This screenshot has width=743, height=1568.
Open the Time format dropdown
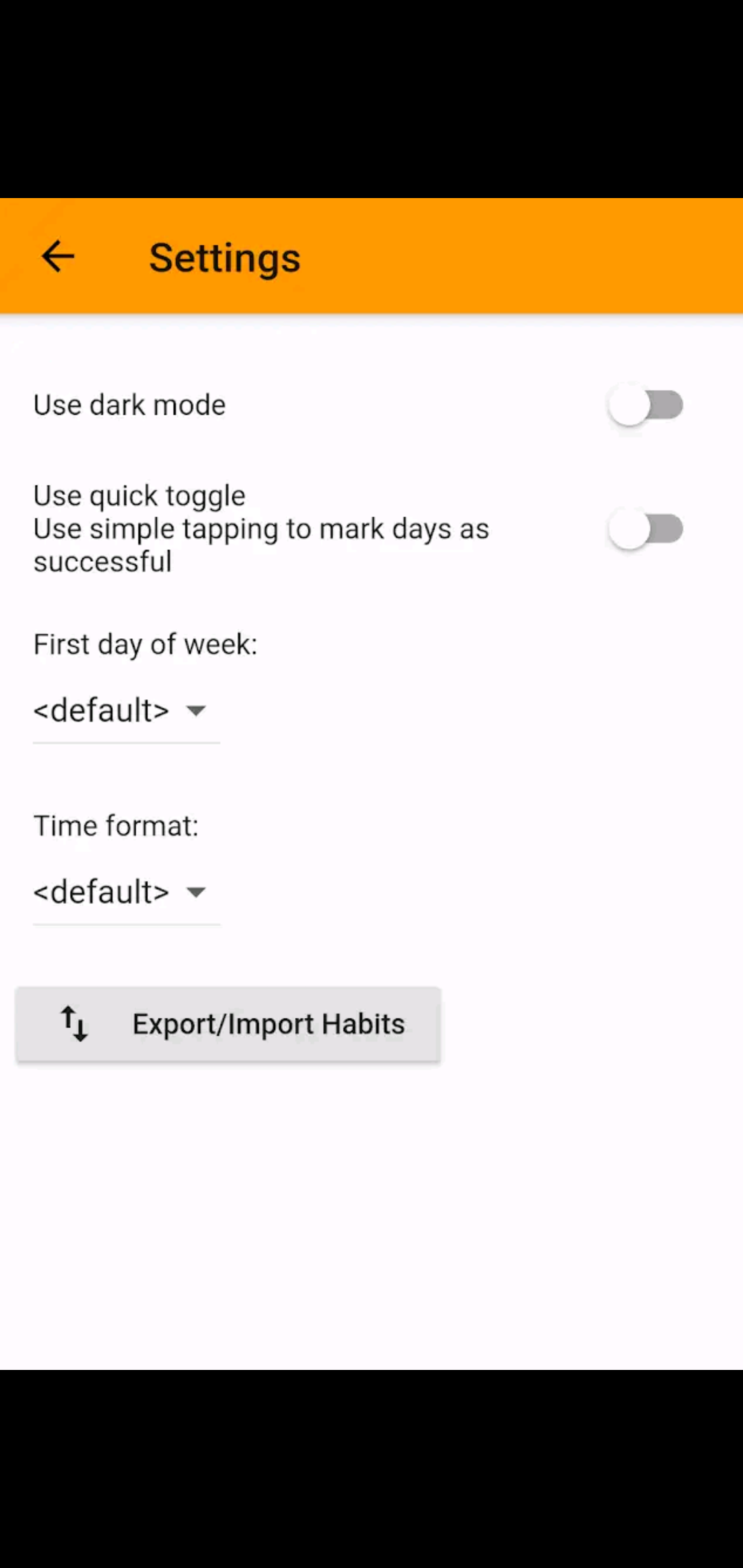click(x=125, y=892)
